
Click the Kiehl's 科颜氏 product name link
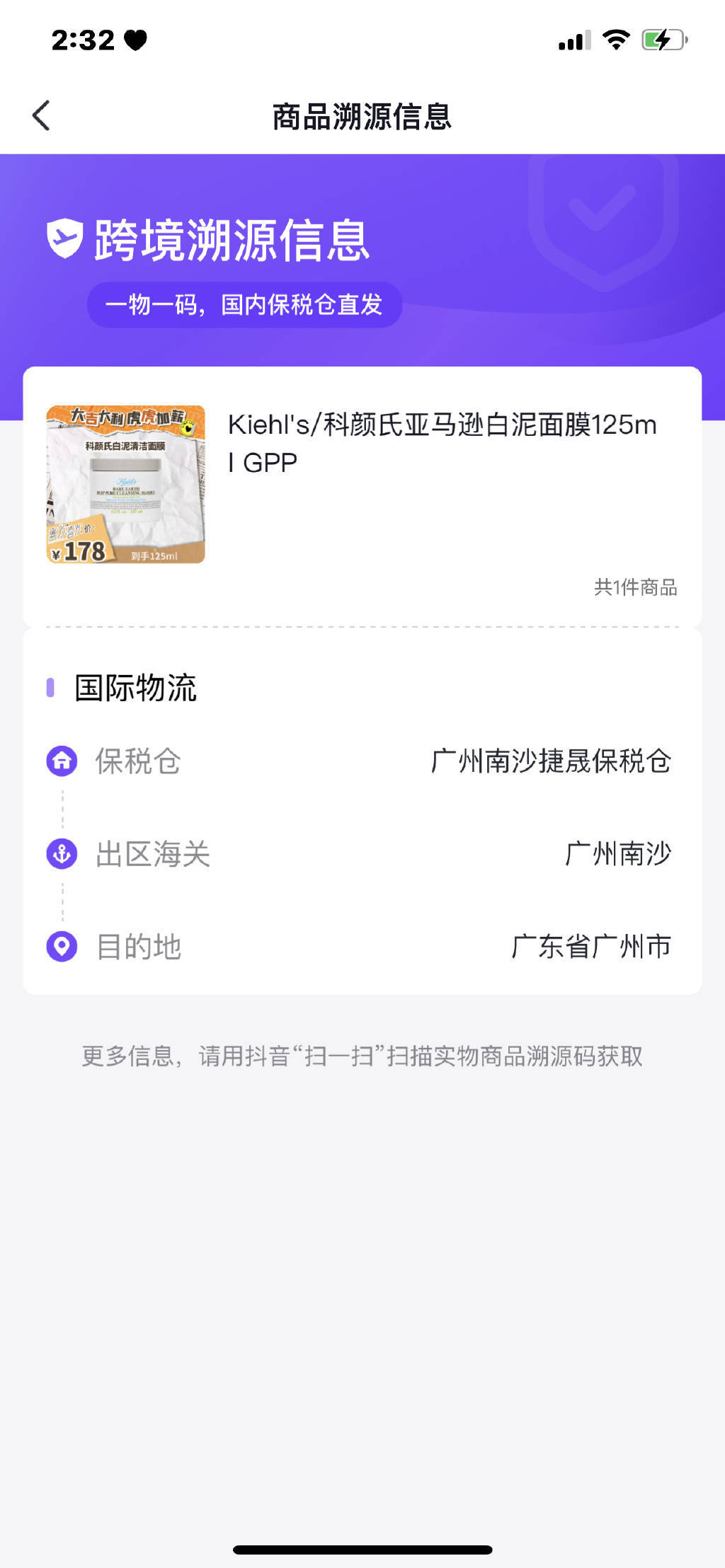[441, 442]
